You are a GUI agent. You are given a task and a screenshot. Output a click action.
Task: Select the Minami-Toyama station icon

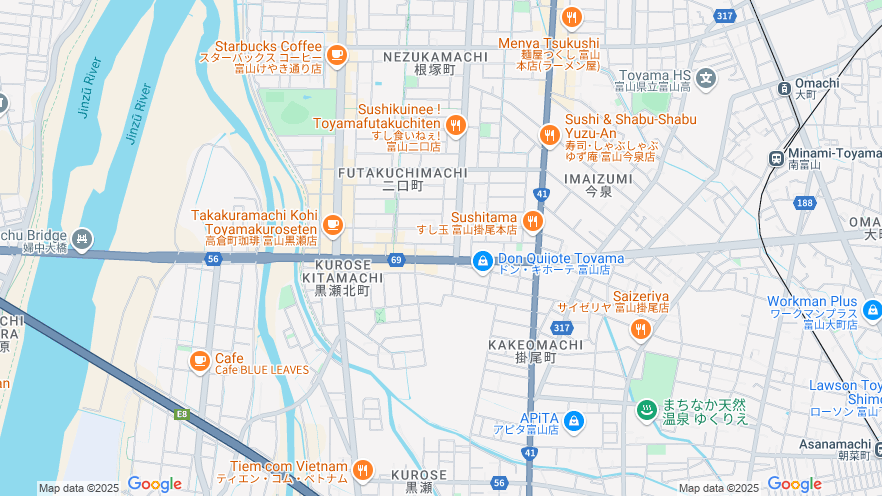[x=776, y=158]
